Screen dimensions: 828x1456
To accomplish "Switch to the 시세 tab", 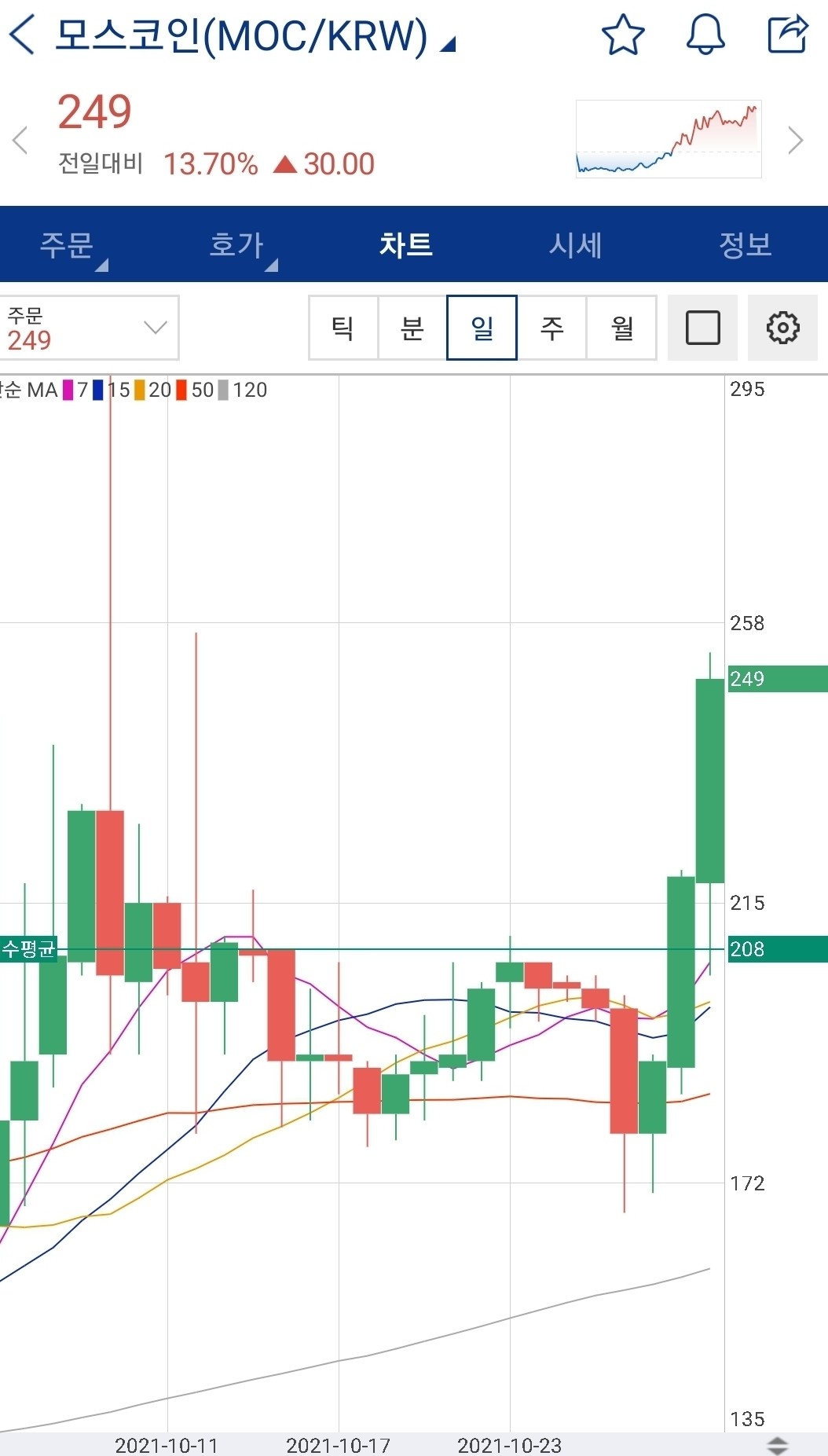I will click(x=575, y=245).
